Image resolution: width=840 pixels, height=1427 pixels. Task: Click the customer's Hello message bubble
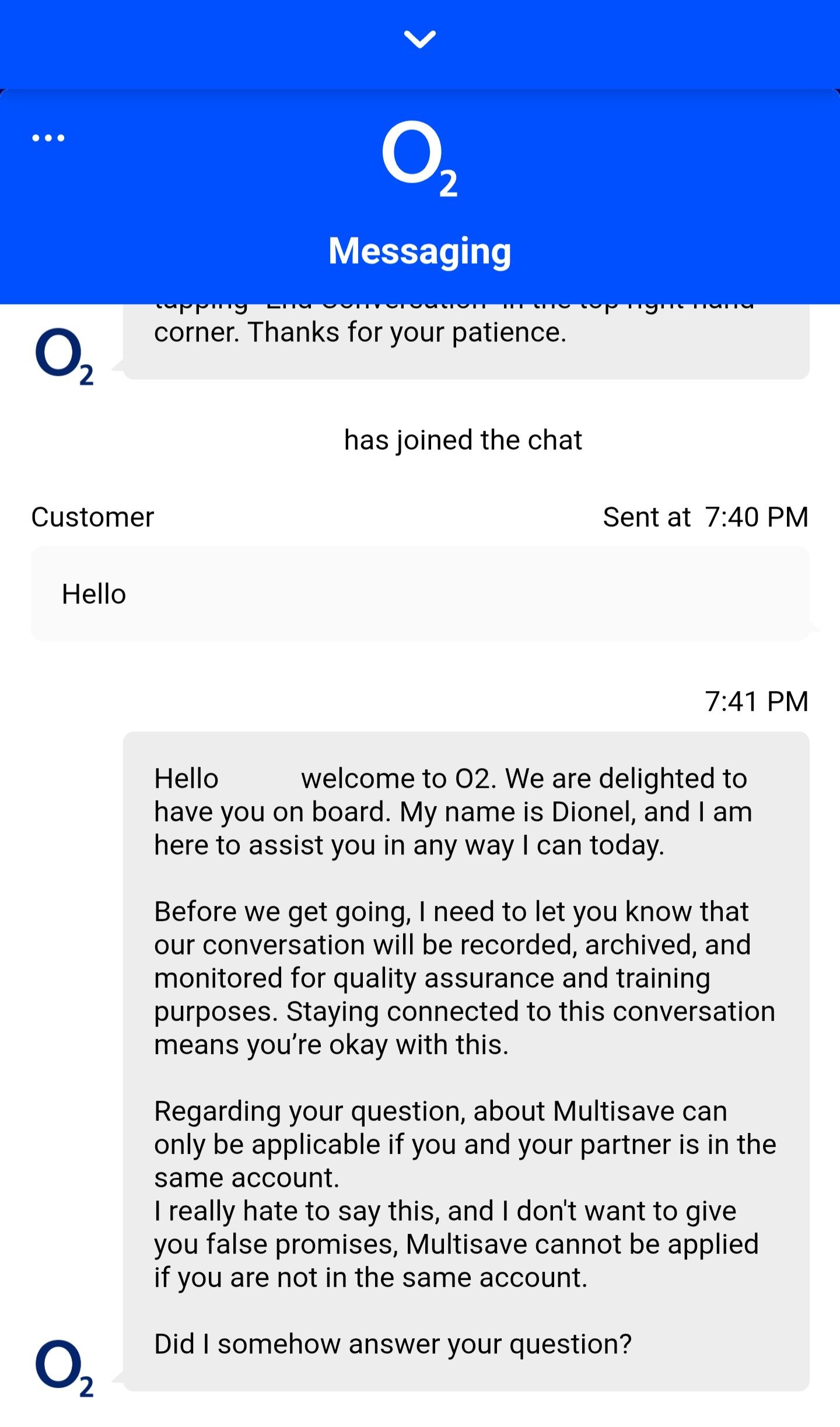[419, 593]
